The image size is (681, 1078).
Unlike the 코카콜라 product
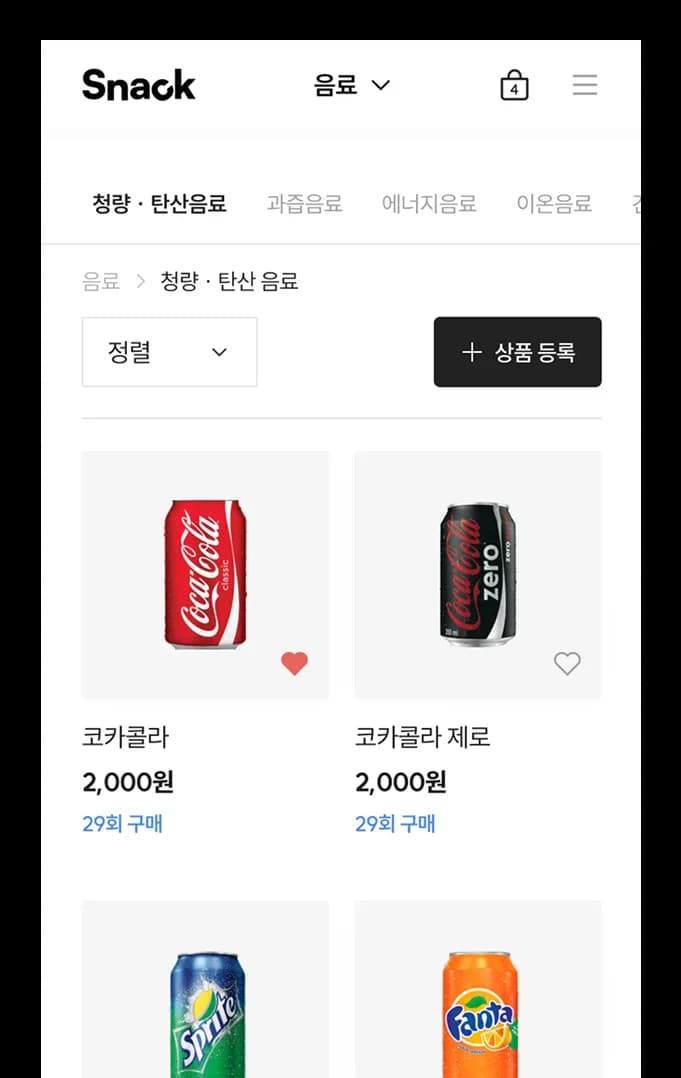point(294,663)
